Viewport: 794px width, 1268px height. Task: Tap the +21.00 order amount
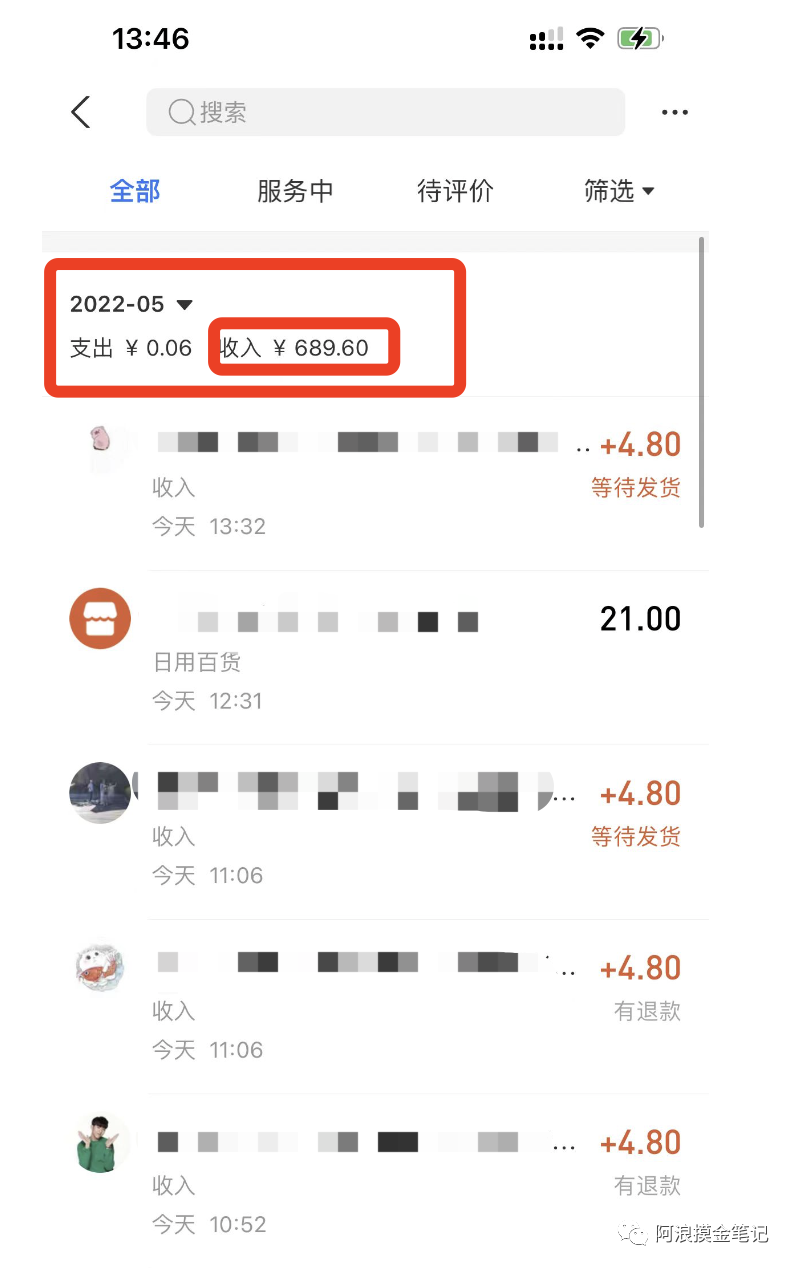(640, 618)
